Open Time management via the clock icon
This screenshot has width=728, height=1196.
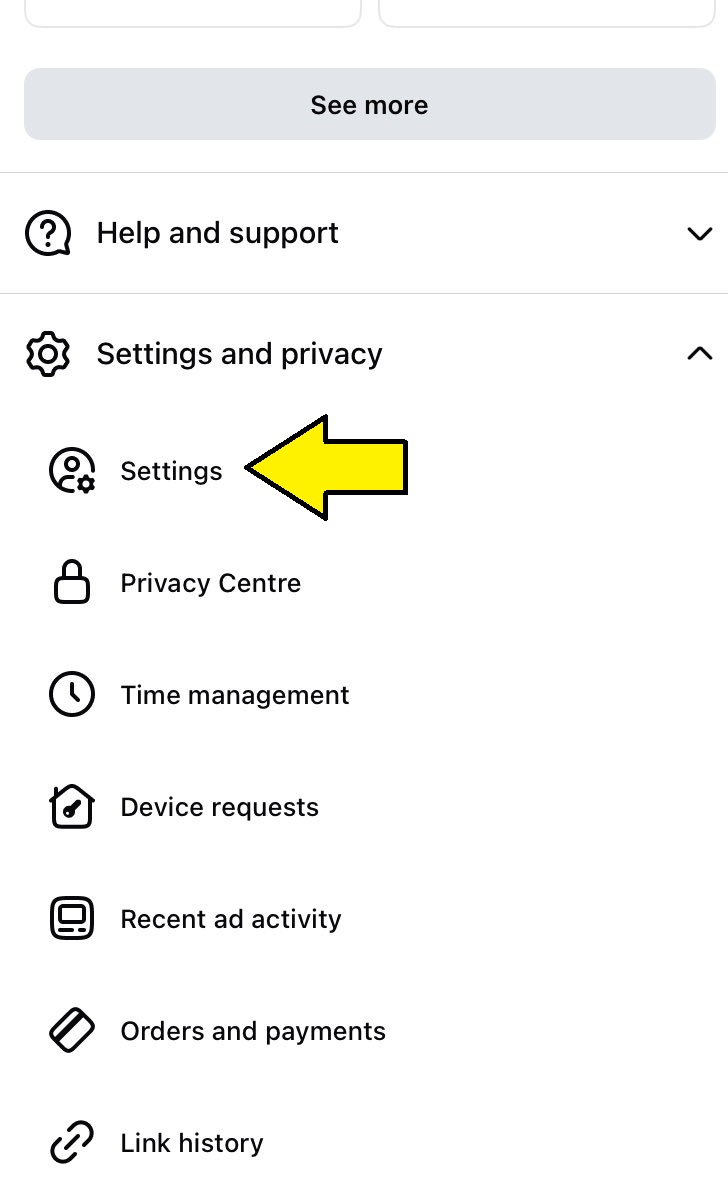coord(70,694)
